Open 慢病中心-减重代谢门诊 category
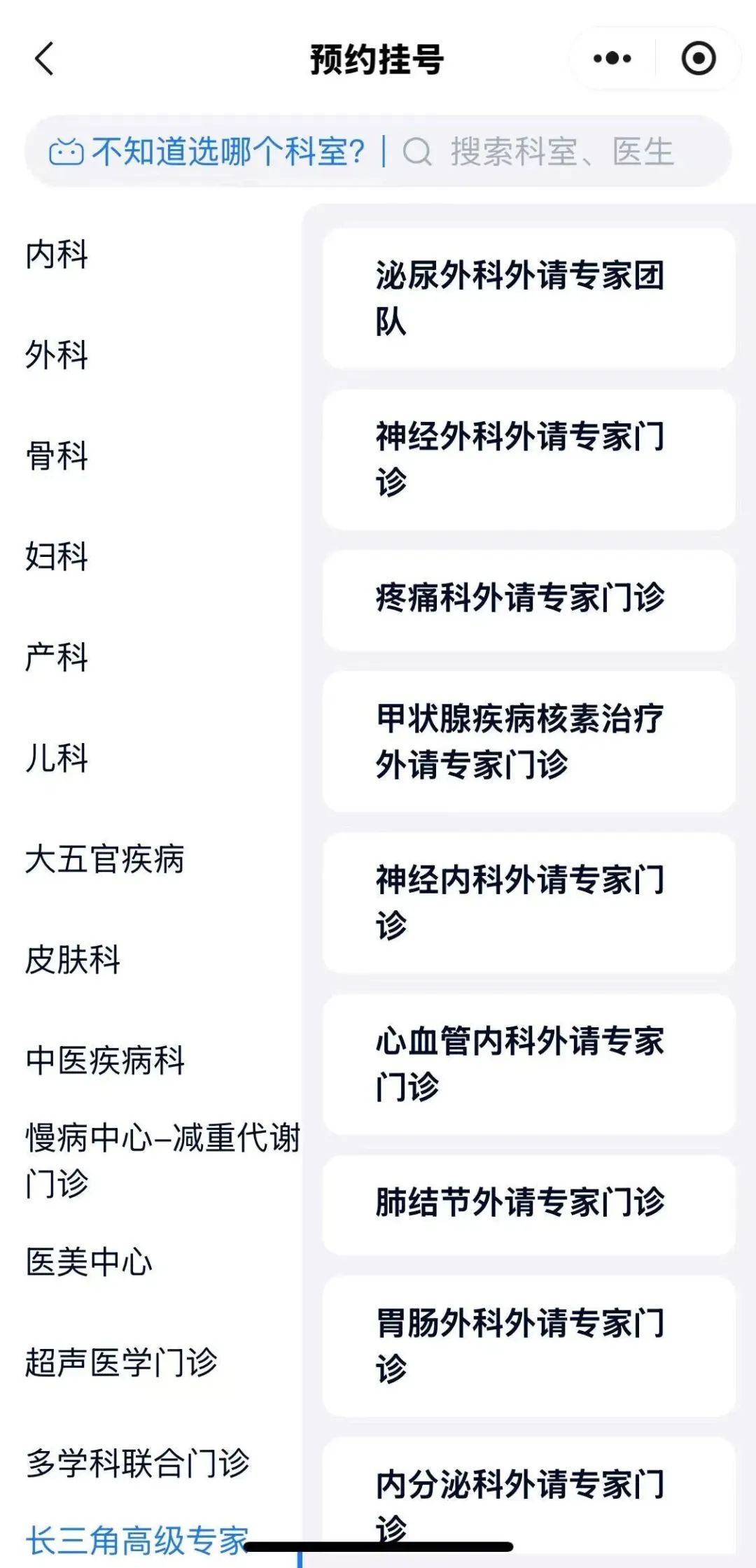Screen dimensions: 756x1568 point(162,1160)
